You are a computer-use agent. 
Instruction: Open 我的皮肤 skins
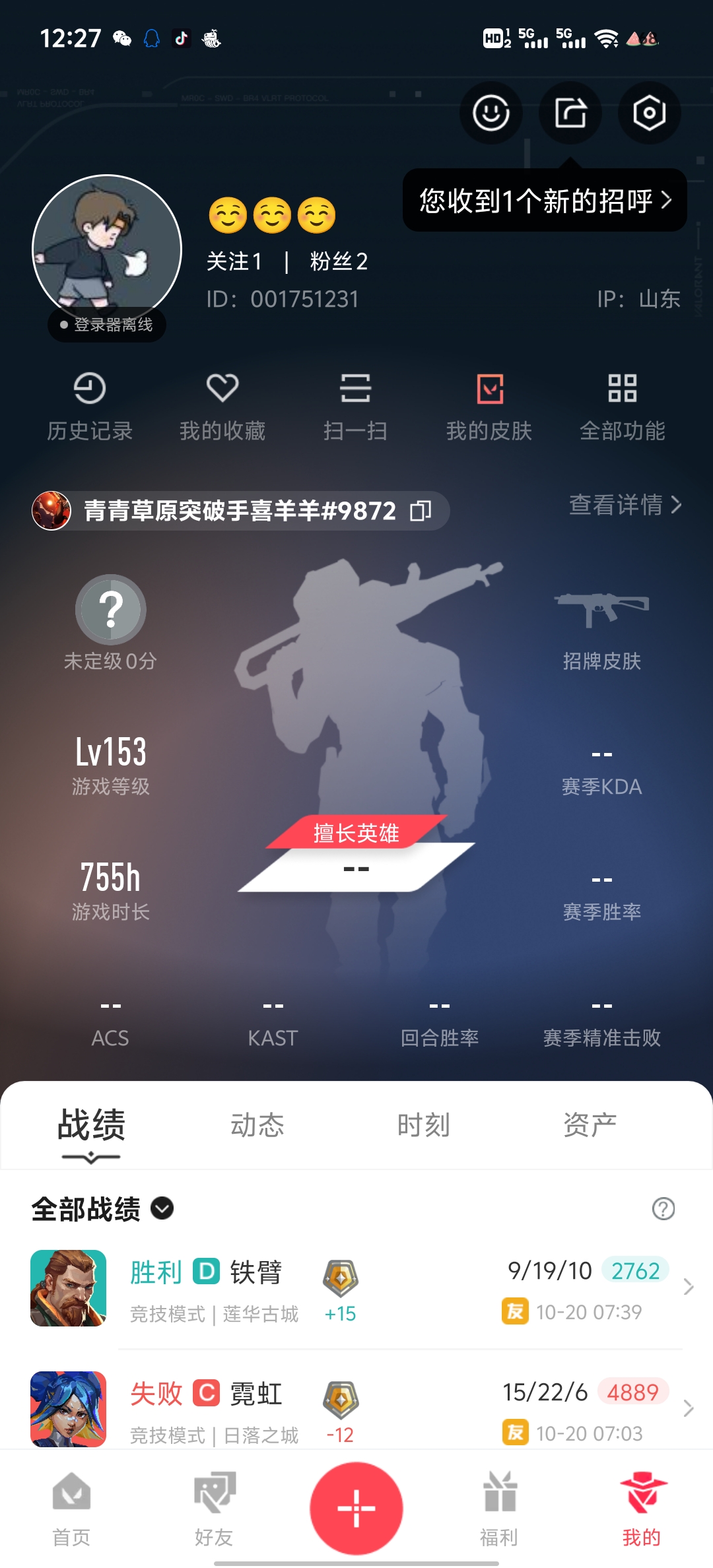point(489,407)
